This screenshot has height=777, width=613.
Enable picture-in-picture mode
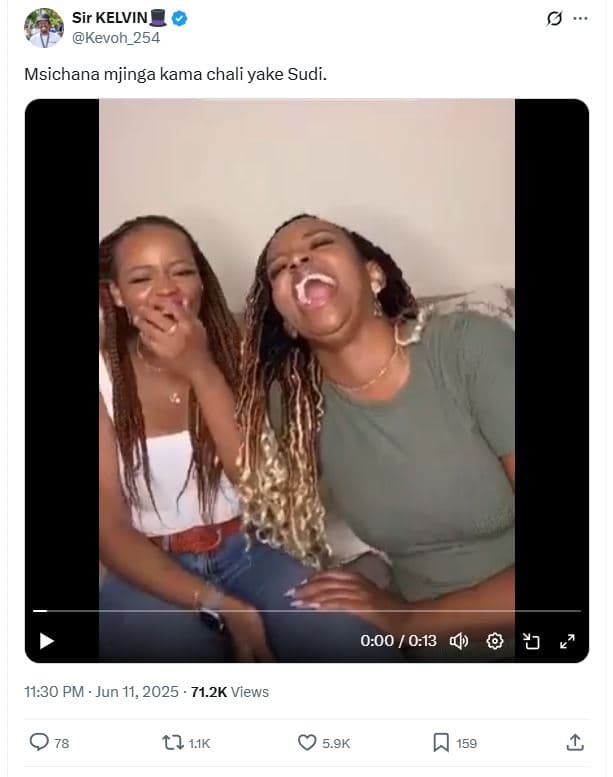531,641
